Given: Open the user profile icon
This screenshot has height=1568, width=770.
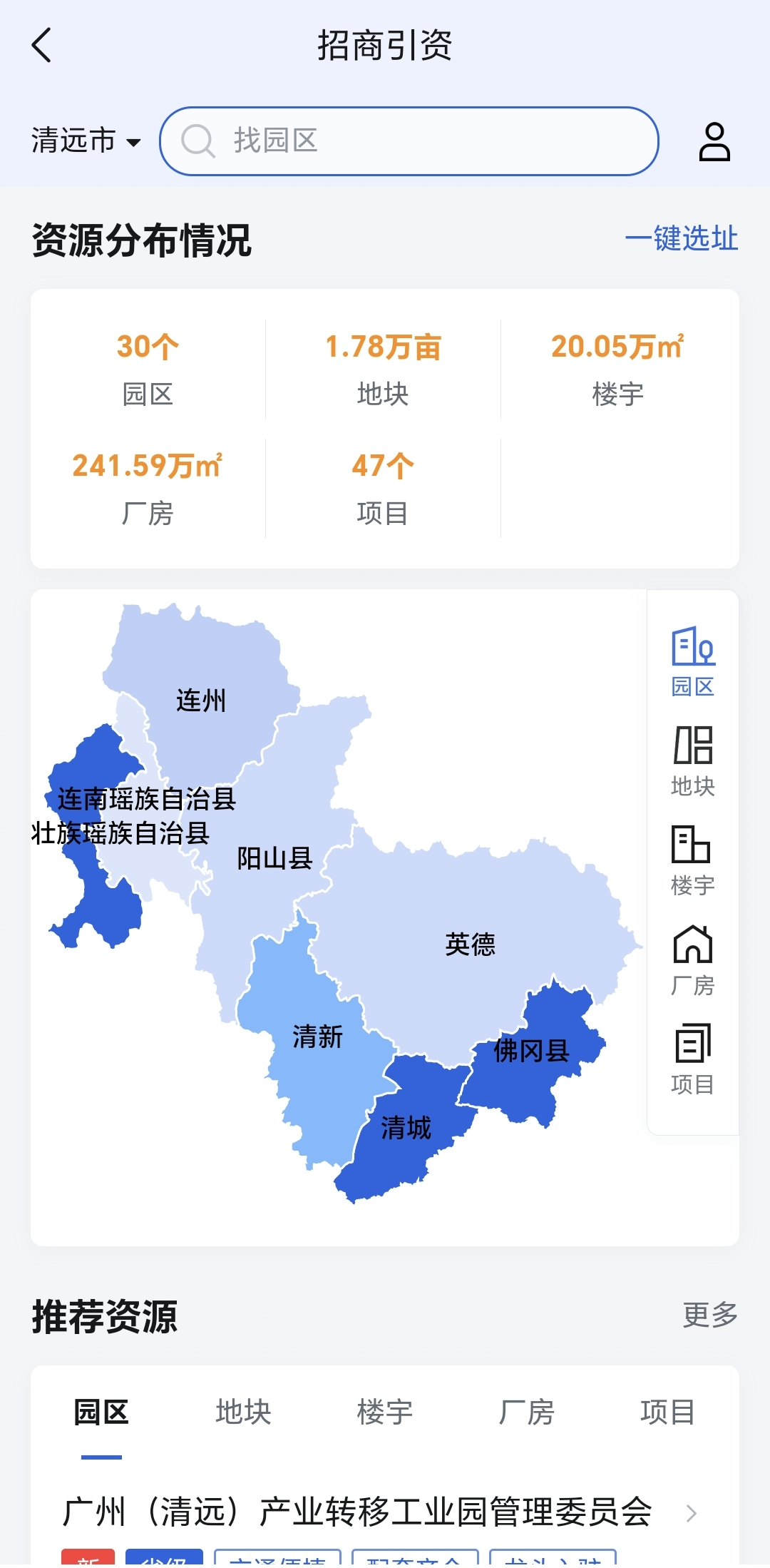Looking at the screenshot, I should (x=714, y=141).
